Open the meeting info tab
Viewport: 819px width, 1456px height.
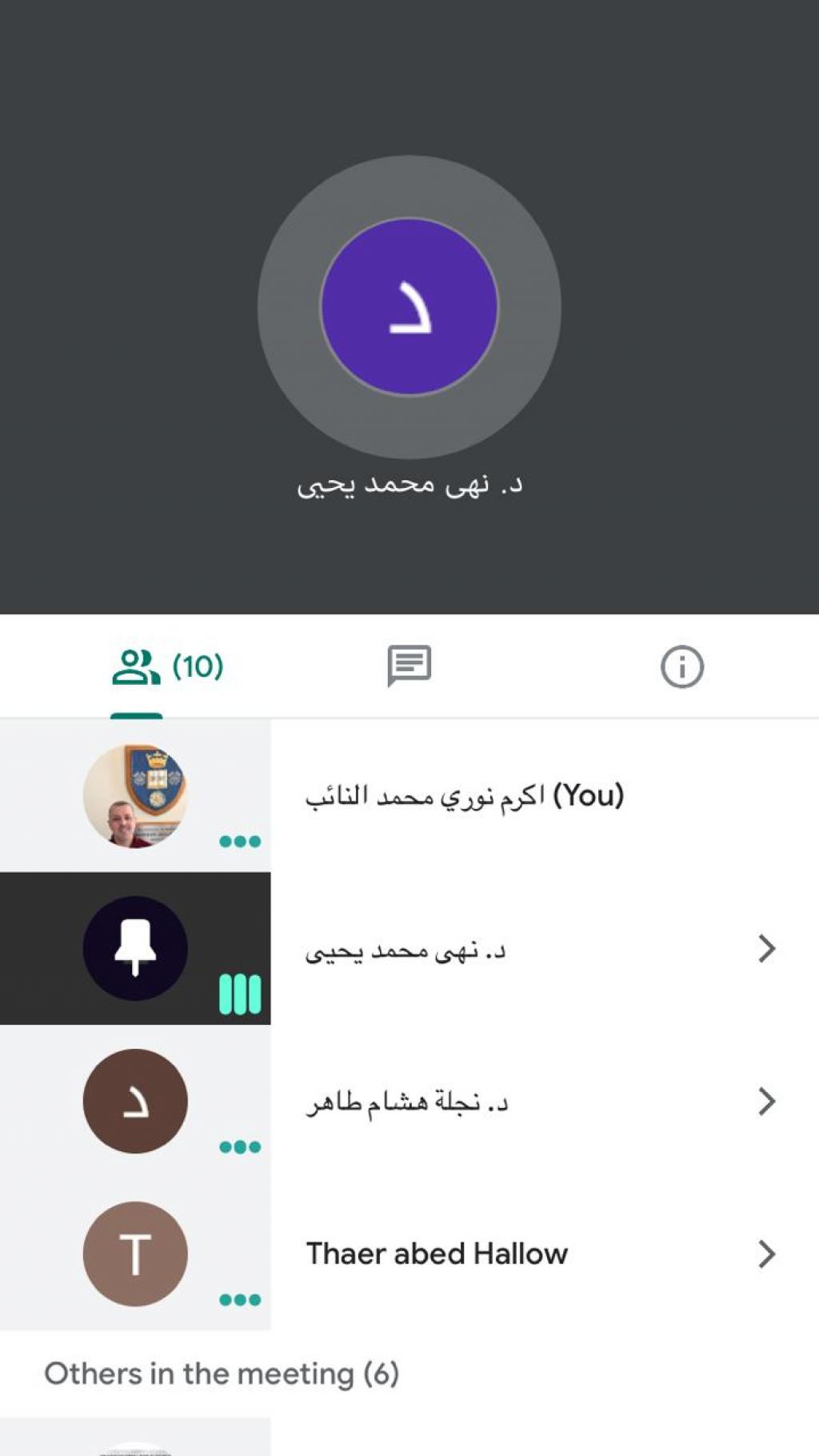pyautogui.click(x=681, y=666)
